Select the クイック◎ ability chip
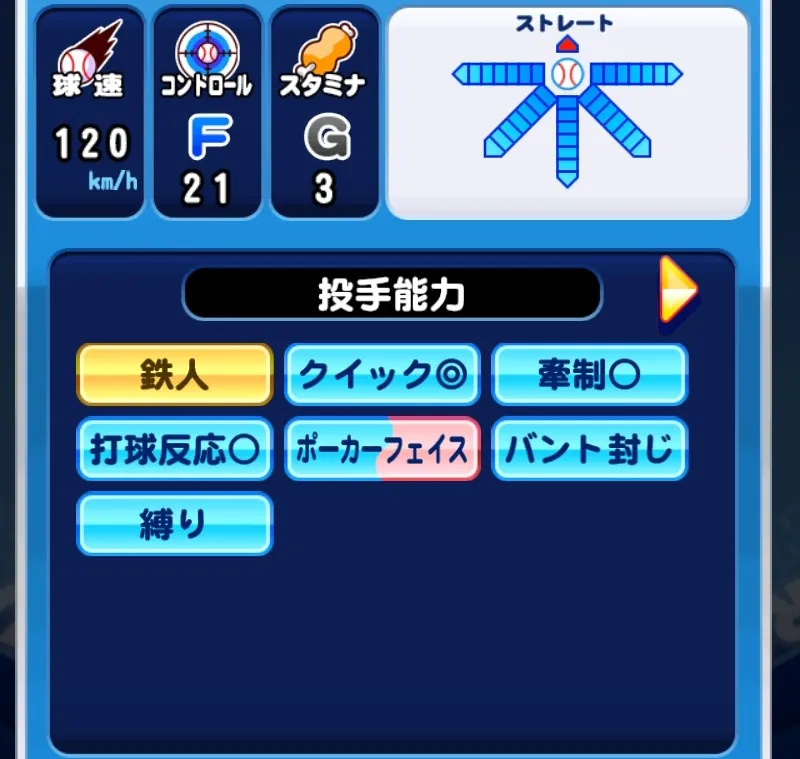 click(x=382, y=375)
